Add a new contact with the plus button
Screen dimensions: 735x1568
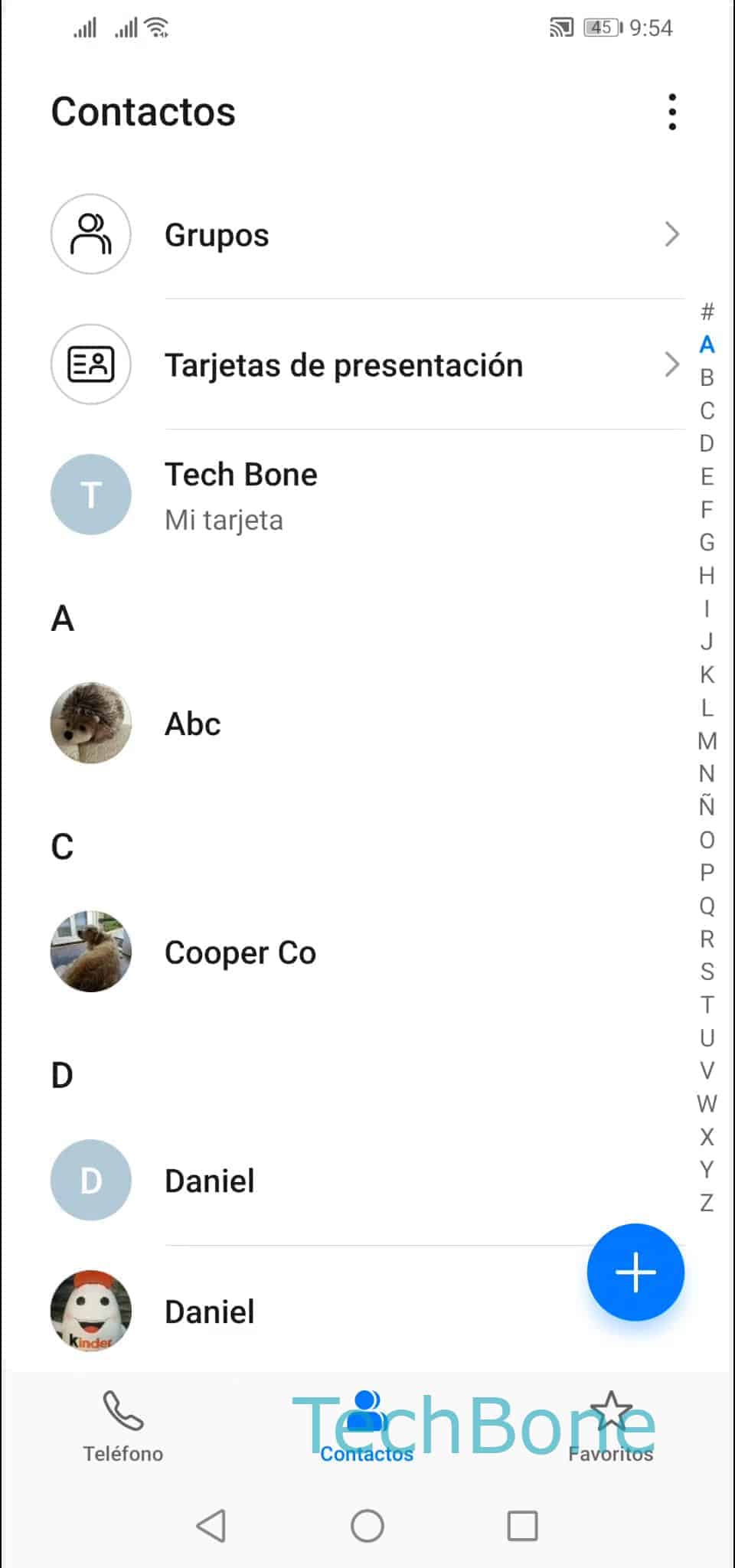click(x=635, y=1272)
